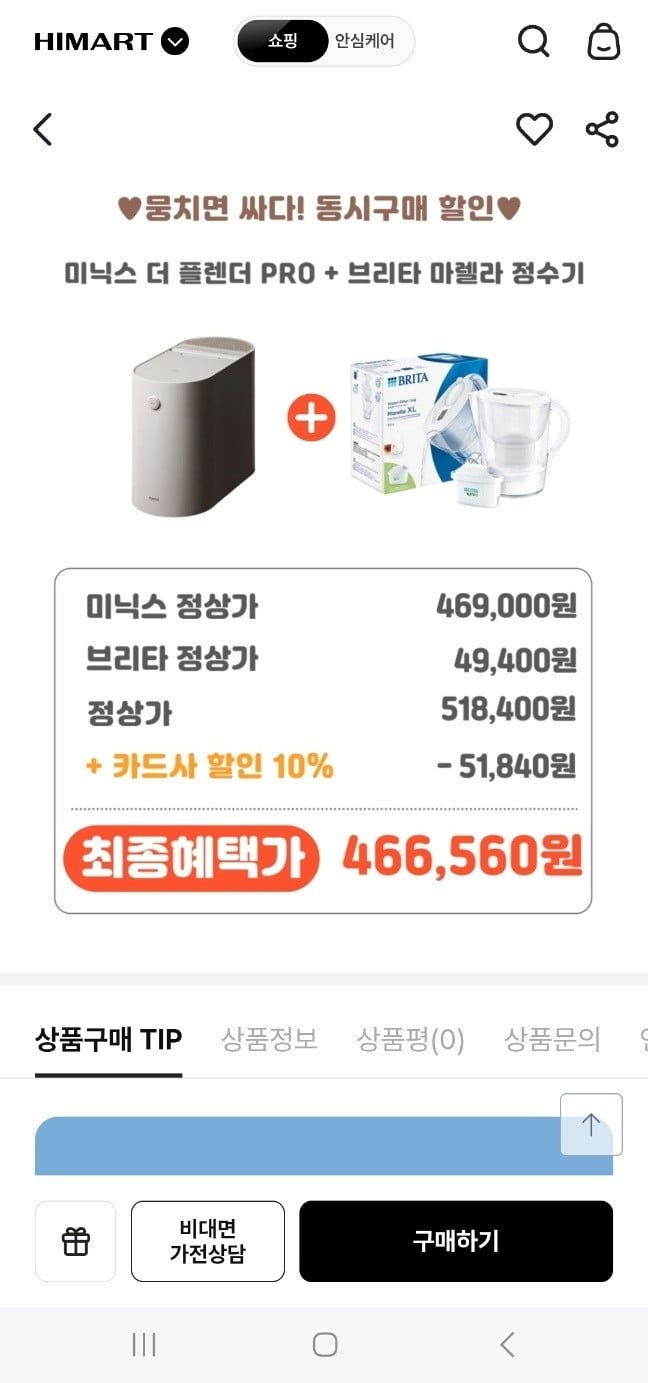
Task: Switch to the 안심케어 segment
Action: [364, 42]
